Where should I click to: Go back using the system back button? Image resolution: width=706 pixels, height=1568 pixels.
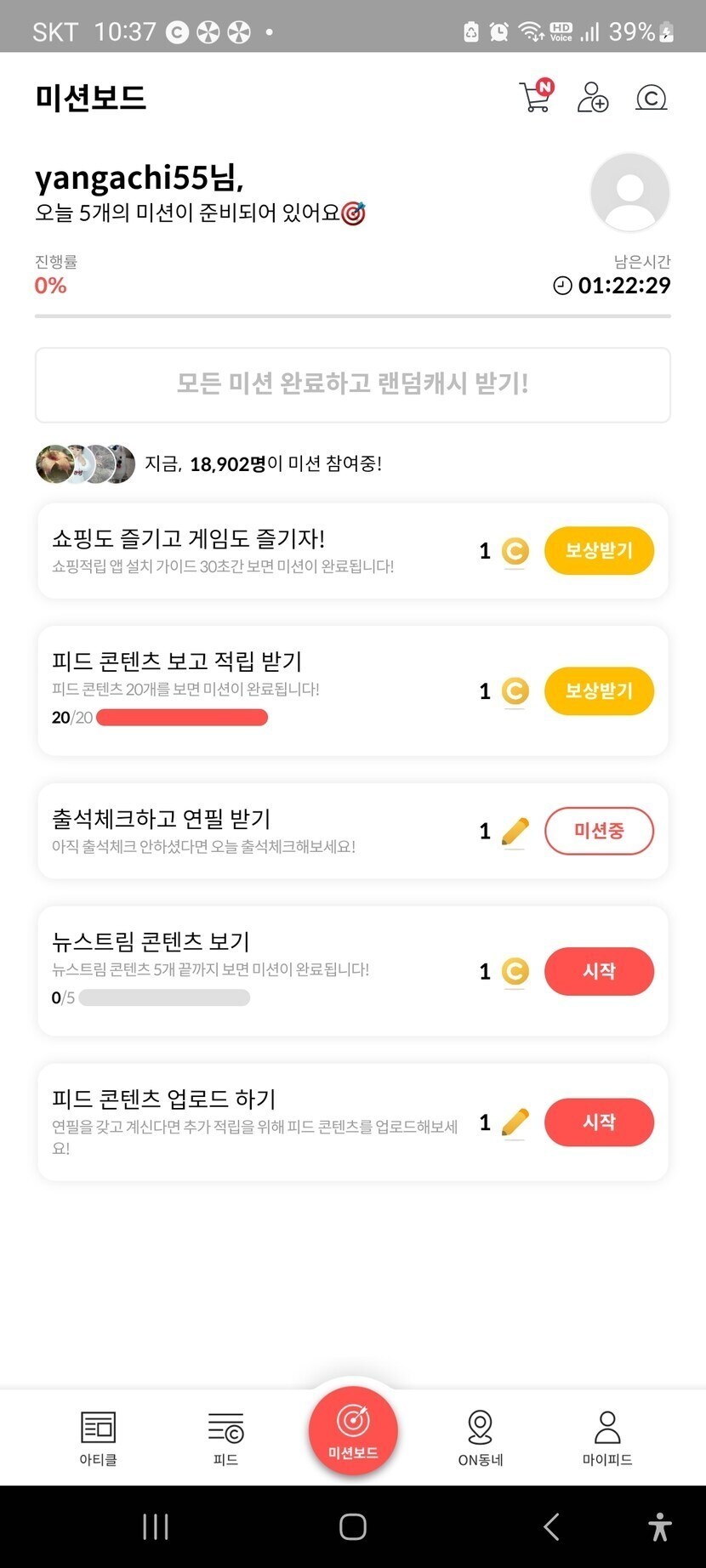[x=551, y=1527]
